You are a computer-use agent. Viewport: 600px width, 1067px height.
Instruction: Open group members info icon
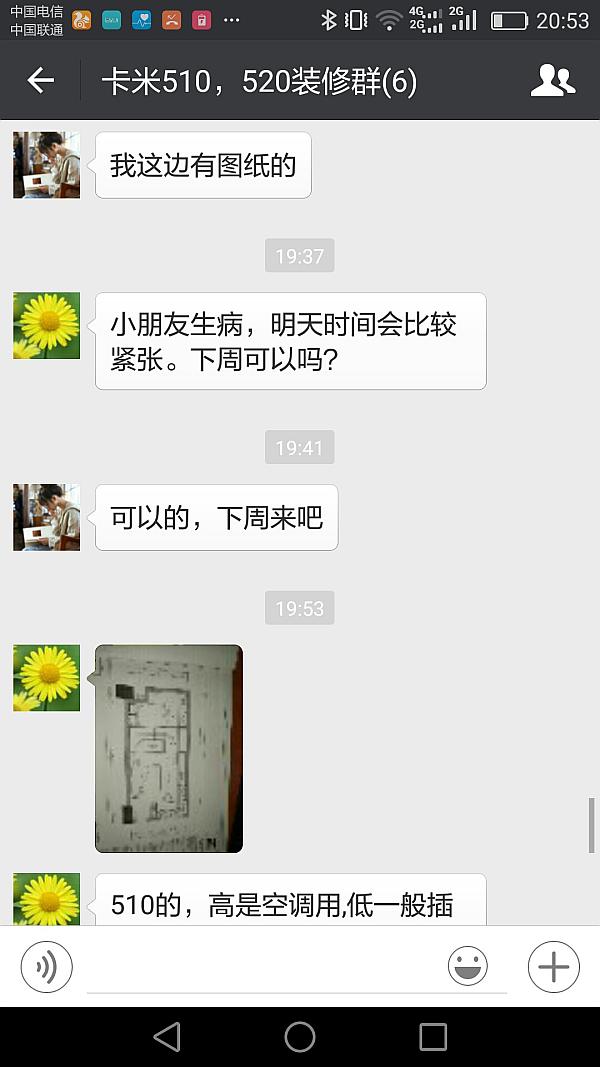click(552, 81)
